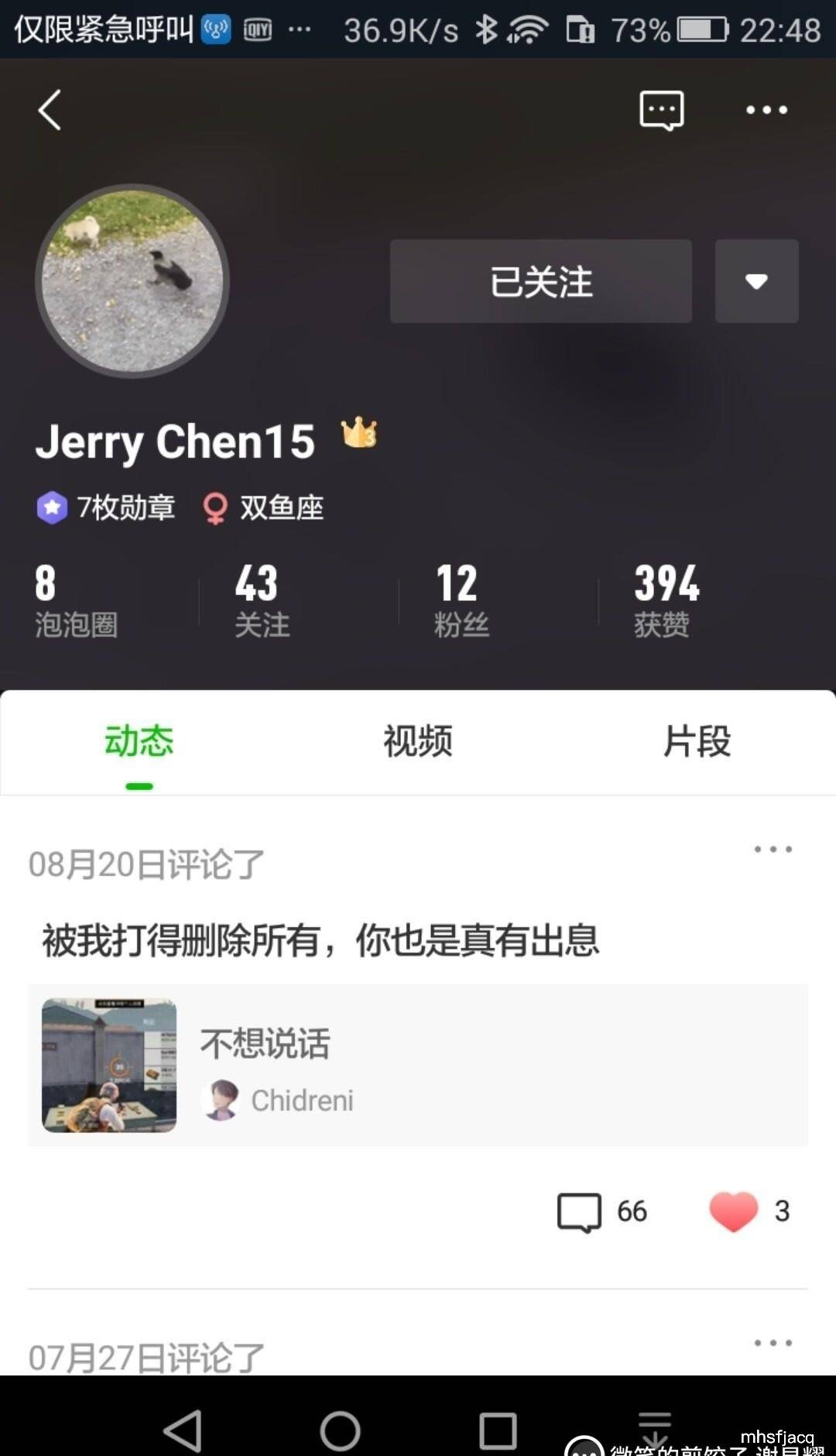
Task: Switch to the 视频 tab
Action: (x=418, y=741)
